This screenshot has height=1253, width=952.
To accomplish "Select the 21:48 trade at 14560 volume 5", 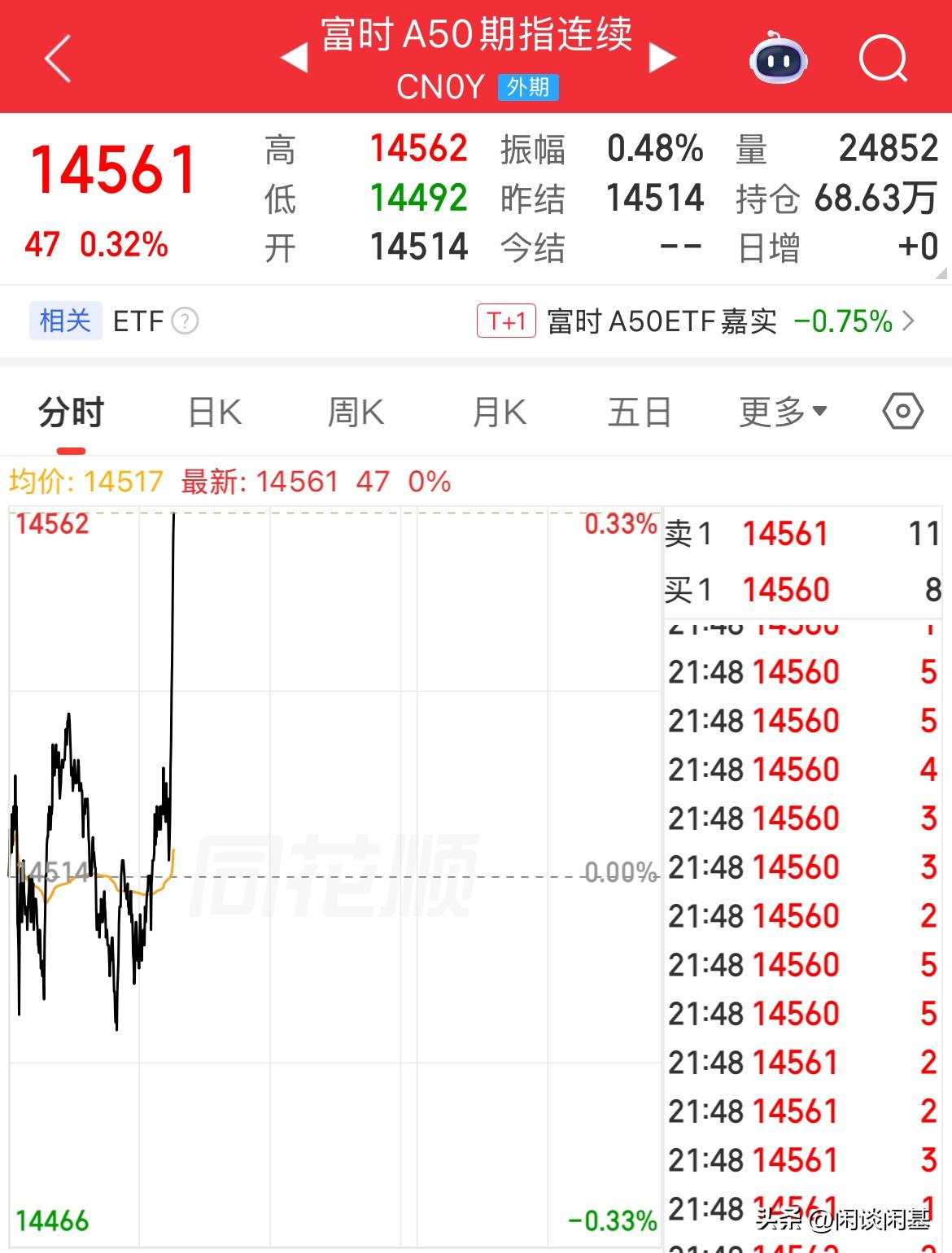I will tap(801, 672).
